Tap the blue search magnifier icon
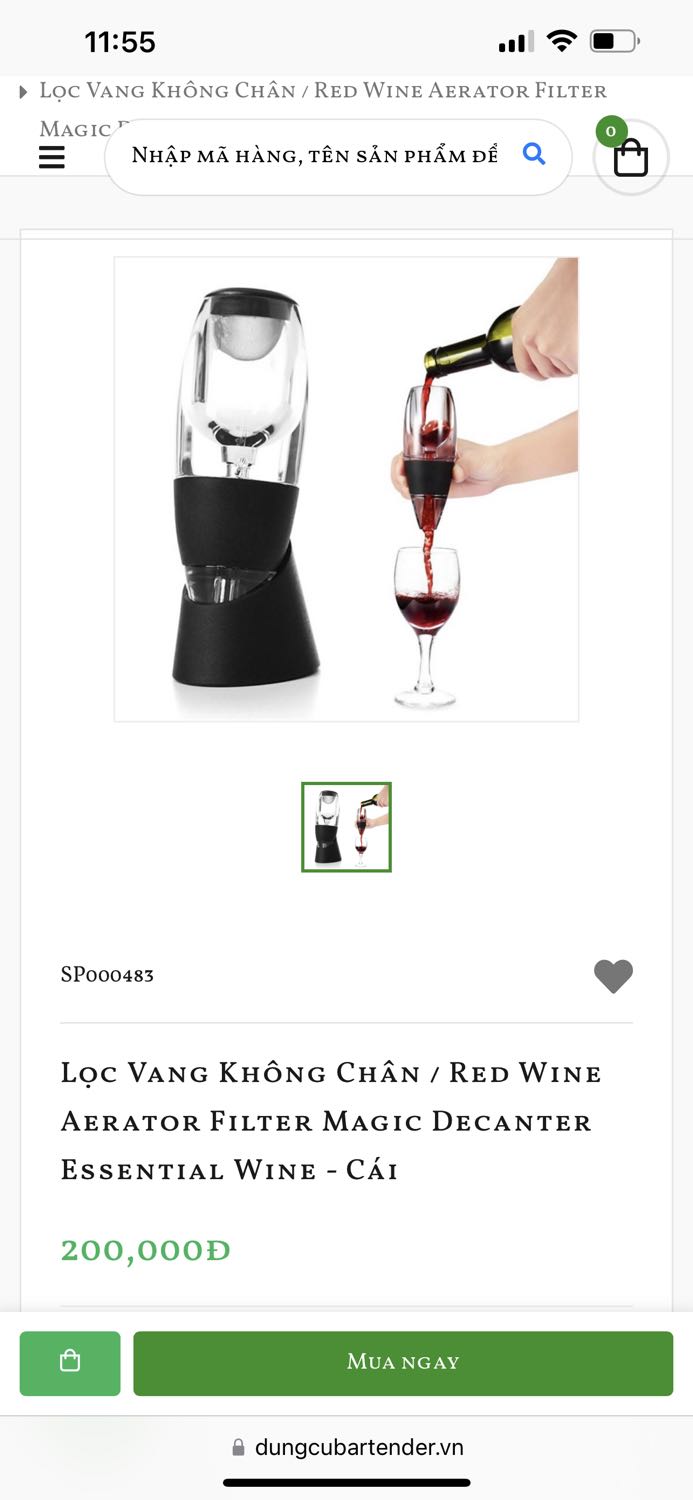The height and width of the screenshot is (1500, 693). coord(534,154)
